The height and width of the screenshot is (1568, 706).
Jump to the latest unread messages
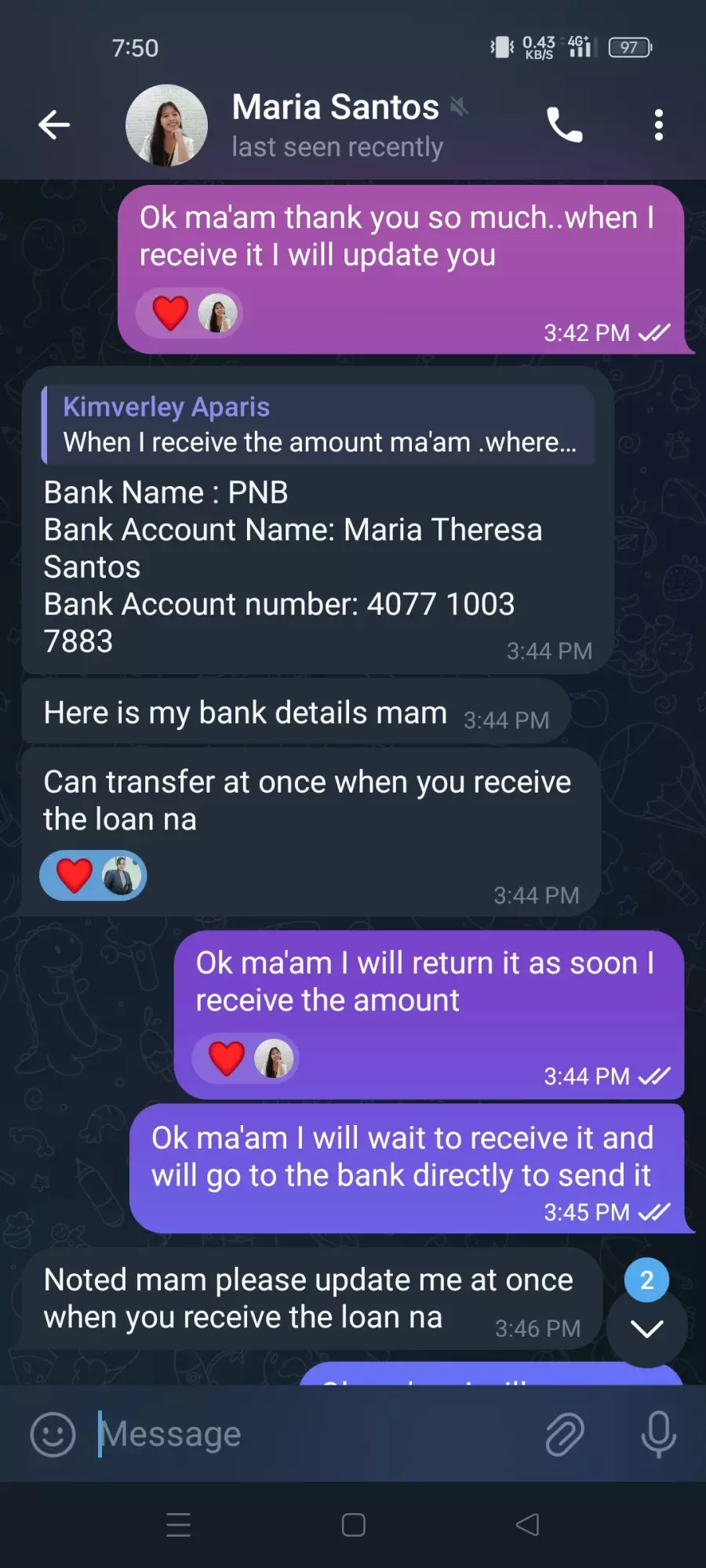[646, 1327]
